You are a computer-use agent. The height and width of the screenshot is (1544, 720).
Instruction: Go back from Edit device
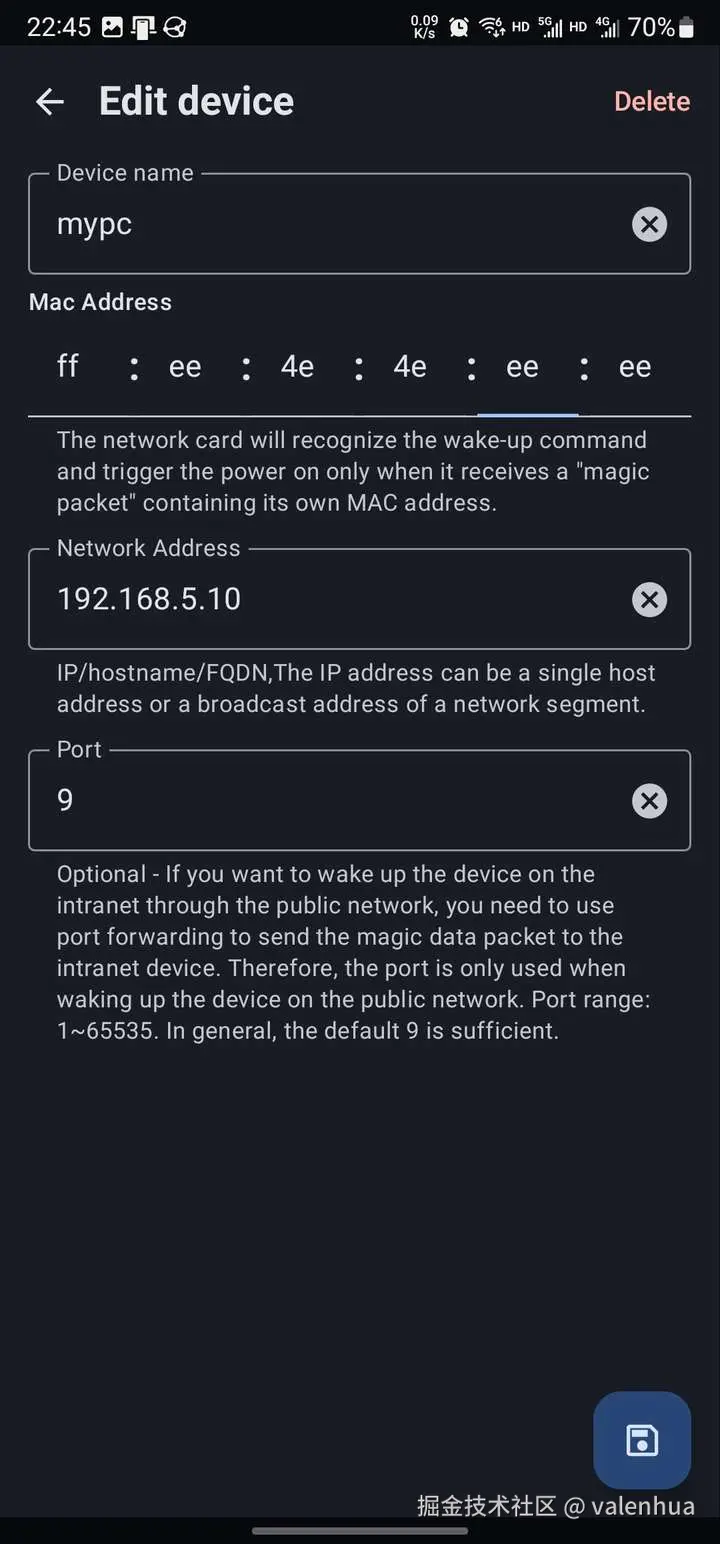(x=49, y=101)
